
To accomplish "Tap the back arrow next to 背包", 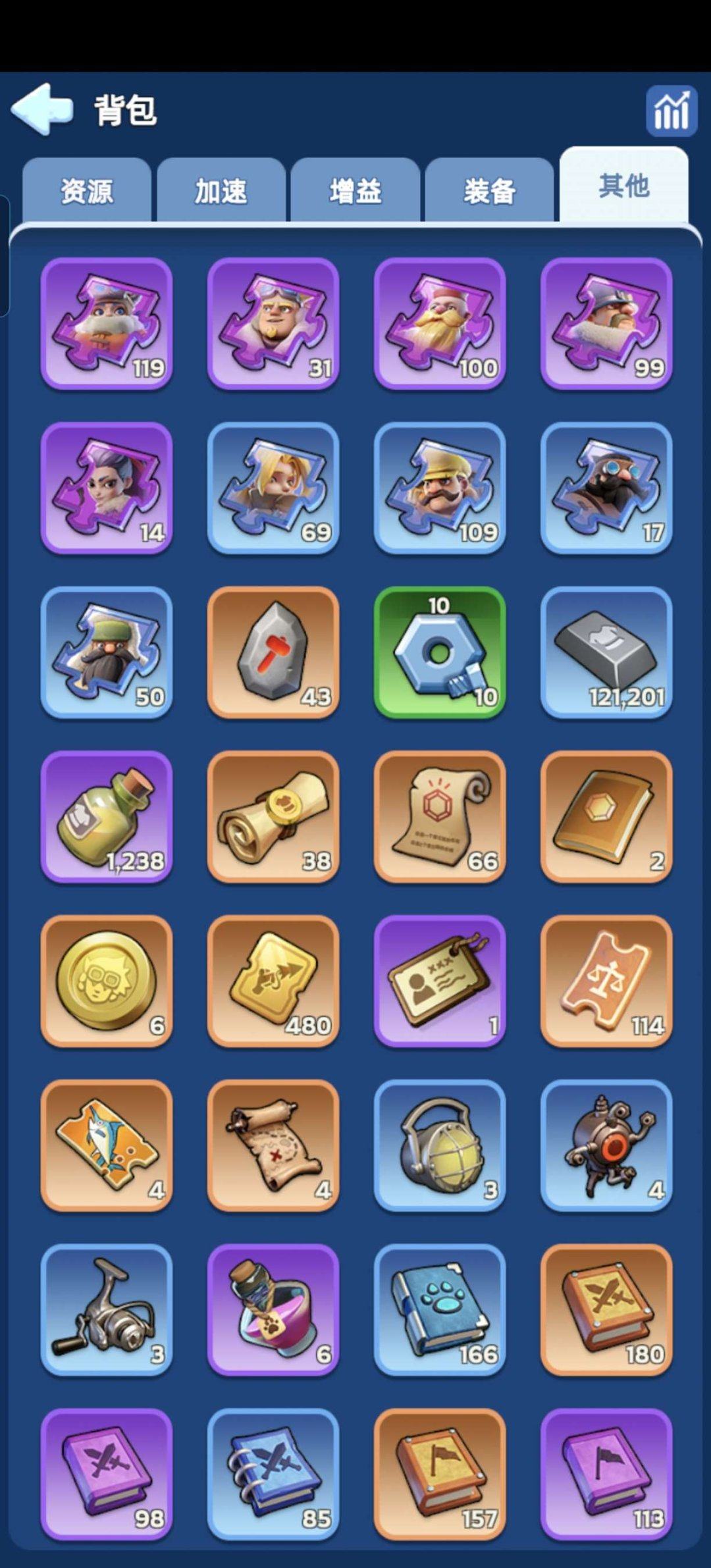I will coord(41,109).
